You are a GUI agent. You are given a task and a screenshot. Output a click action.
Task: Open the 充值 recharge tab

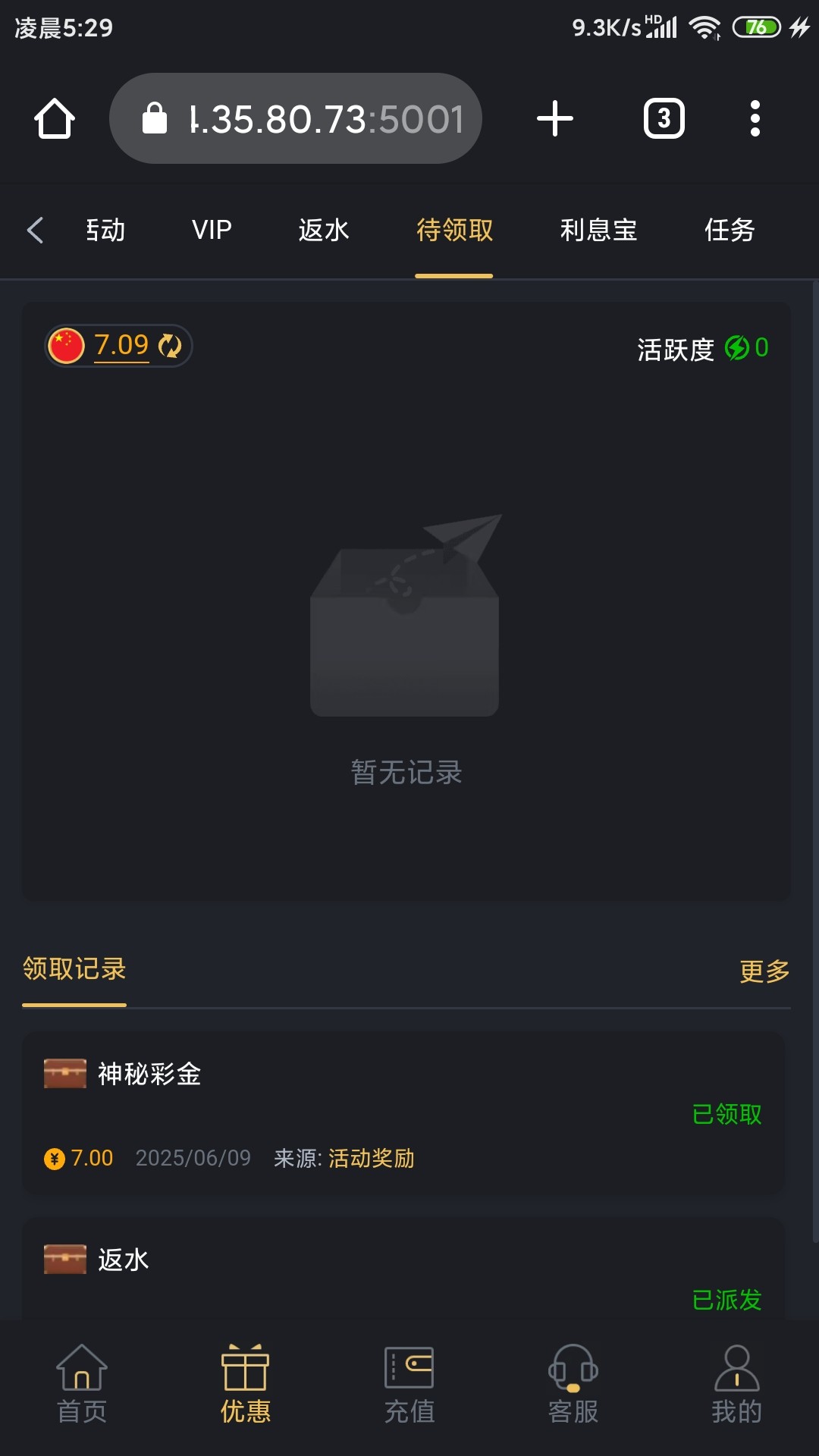tap(409, 1384)
